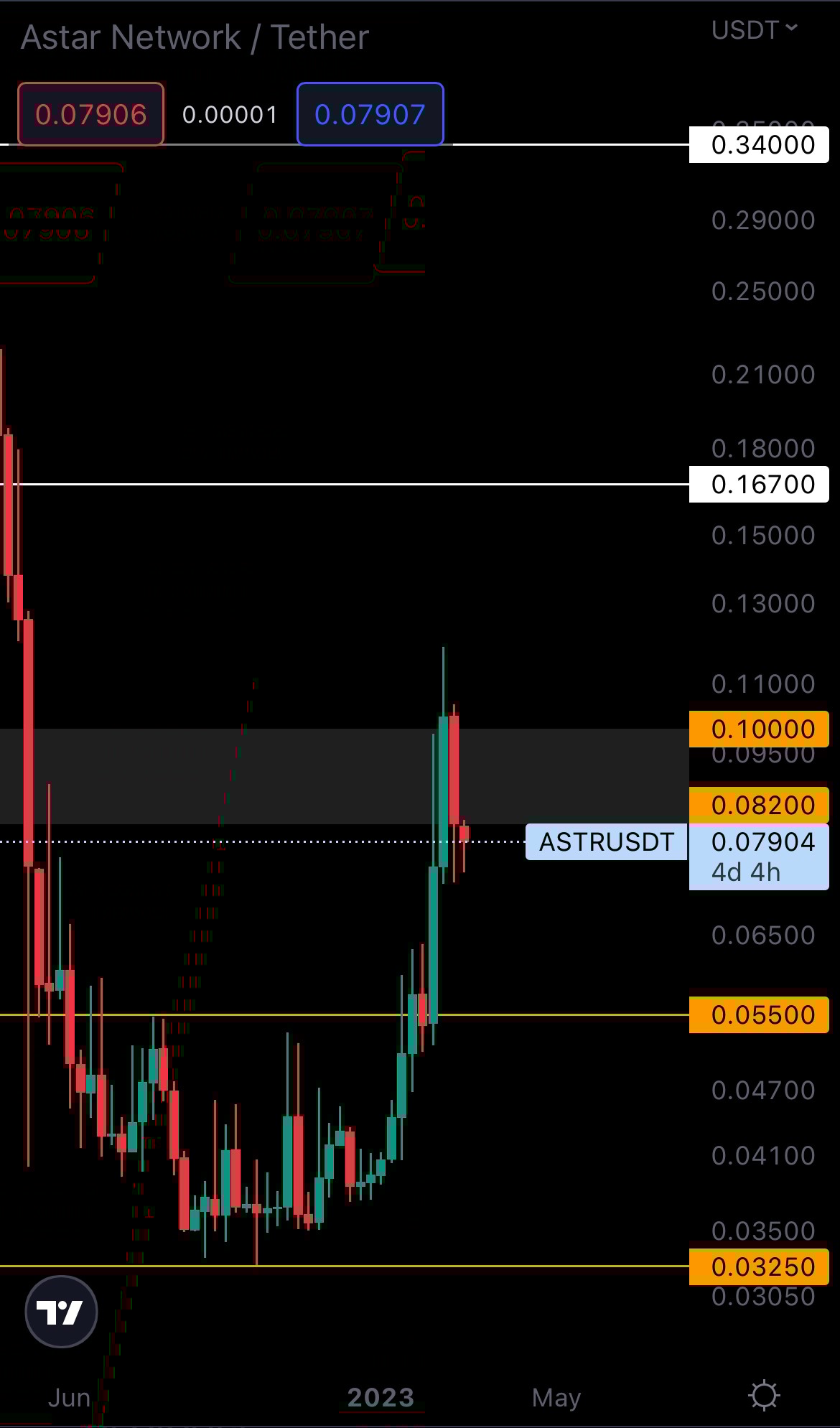Open the USDT currency dropdown
840x1428 pixels.
[x=754, y=30]
